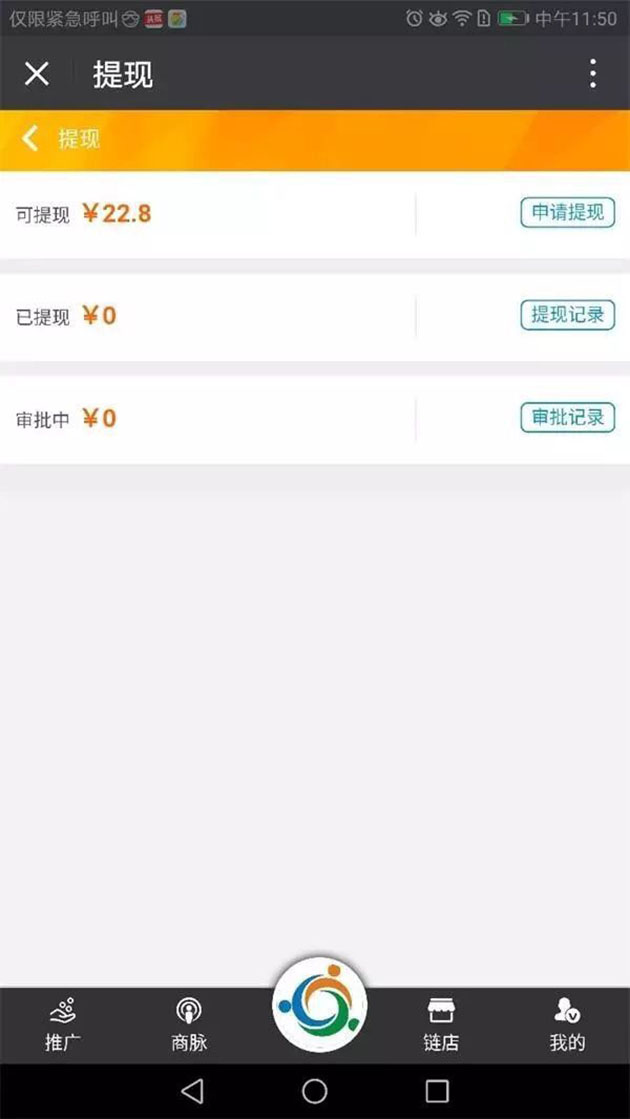Open the system recent apps view
Screen dimensions: 630x1119
point(437,1091)
